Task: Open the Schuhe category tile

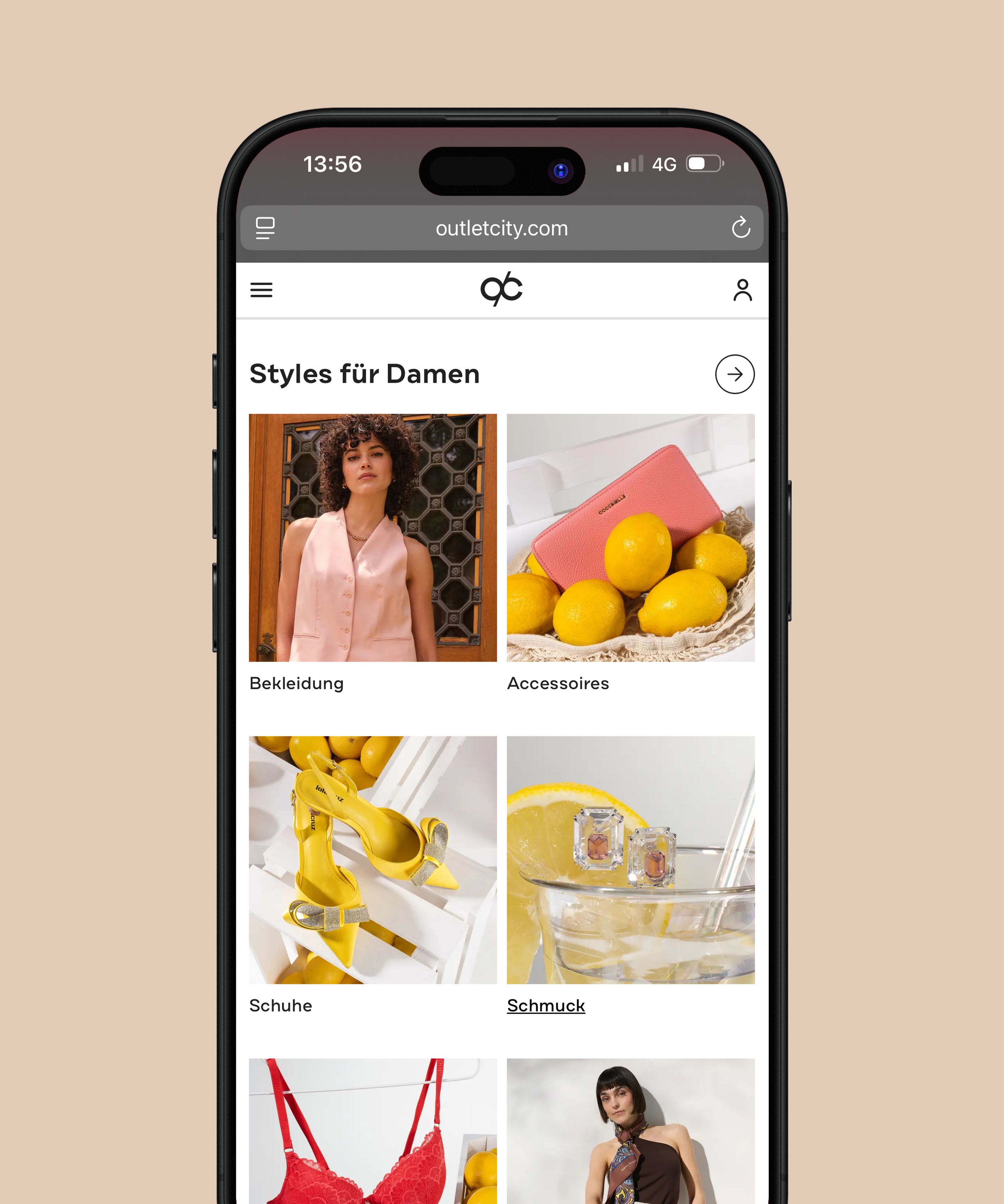Action: pos(373,860)
